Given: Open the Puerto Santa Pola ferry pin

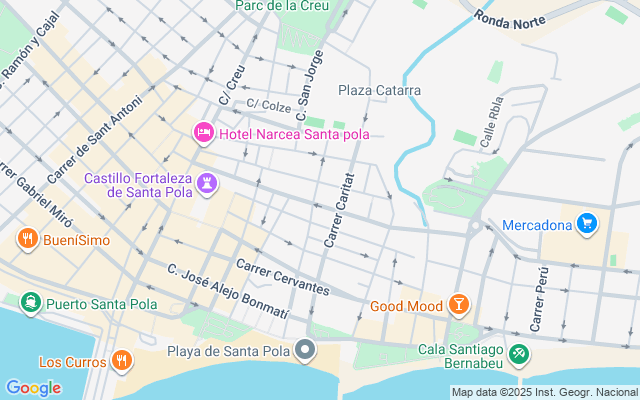Looking at the screenshot, I should (x=30, y=303).
